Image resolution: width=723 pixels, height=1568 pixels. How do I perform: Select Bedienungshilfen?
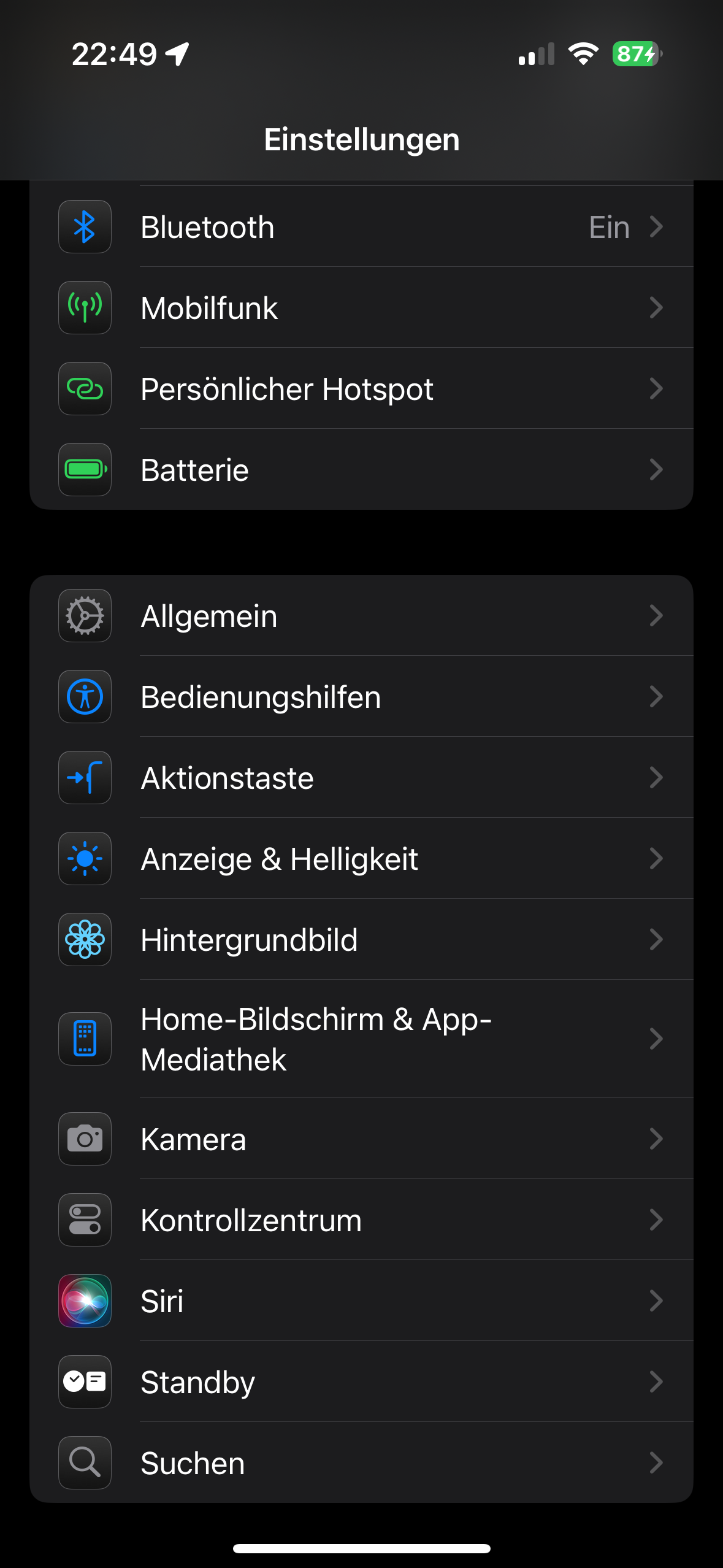tap(361, 697)
